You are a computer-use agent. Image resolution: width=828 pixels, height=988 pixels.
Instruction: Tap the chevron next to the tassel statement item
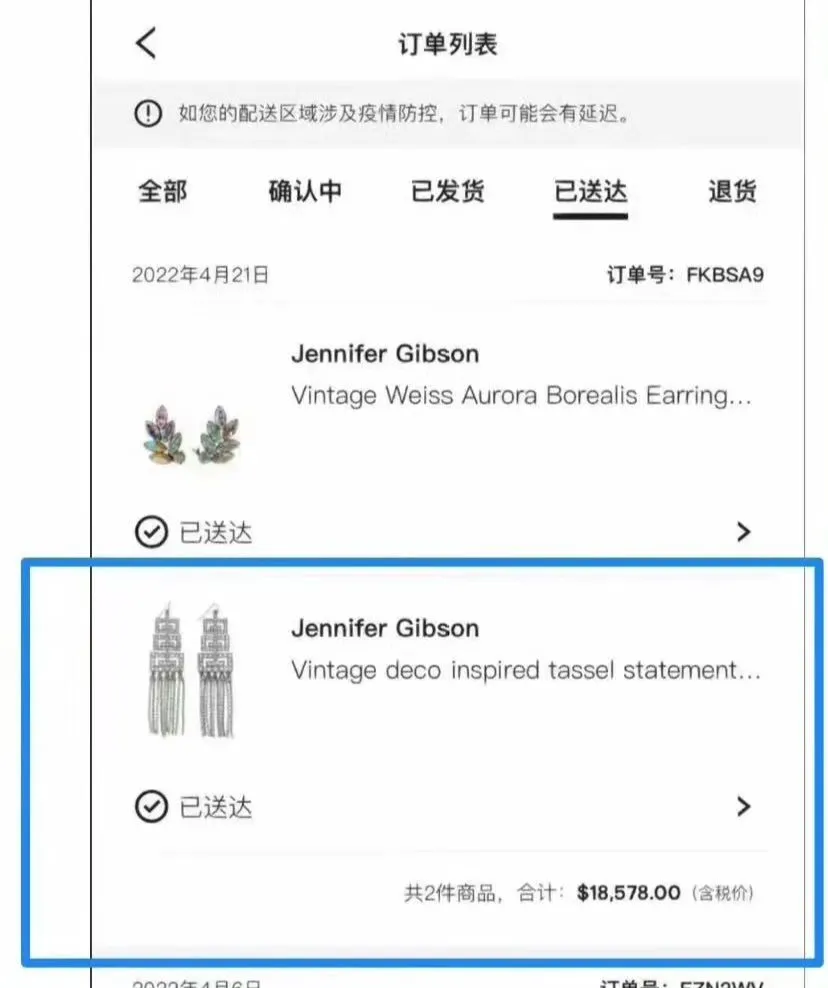click(x=743, y=806)
